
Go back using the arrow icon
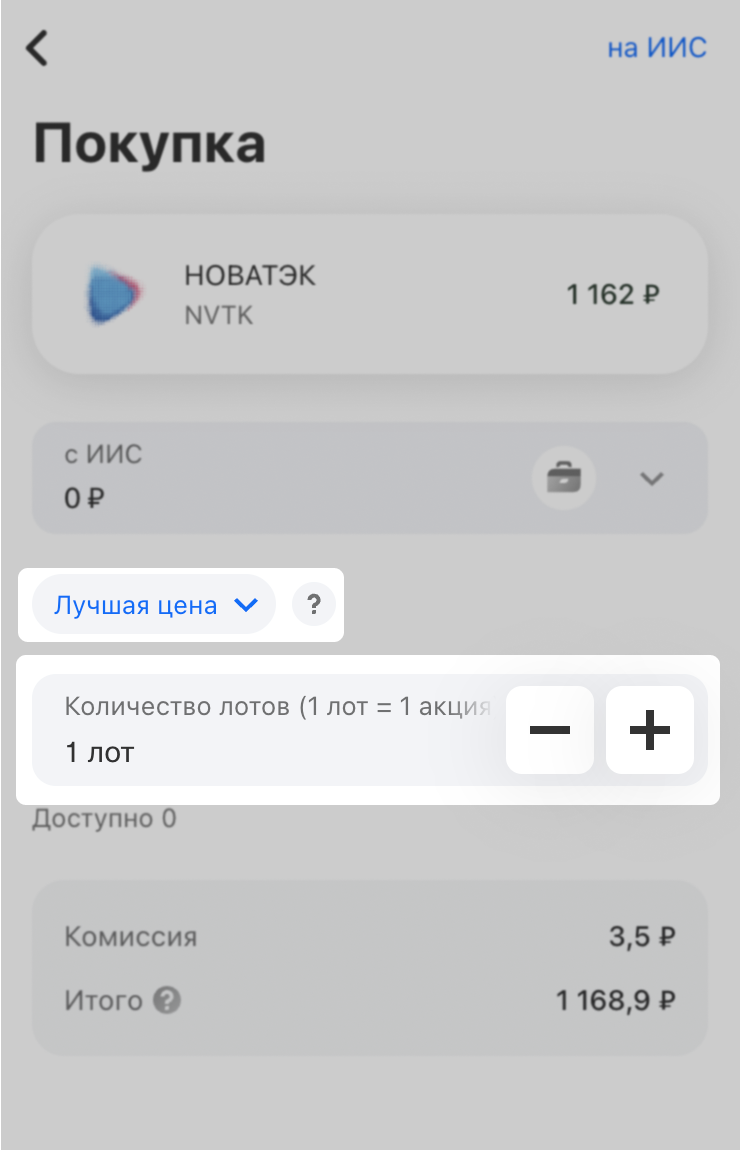pos(37,47)
